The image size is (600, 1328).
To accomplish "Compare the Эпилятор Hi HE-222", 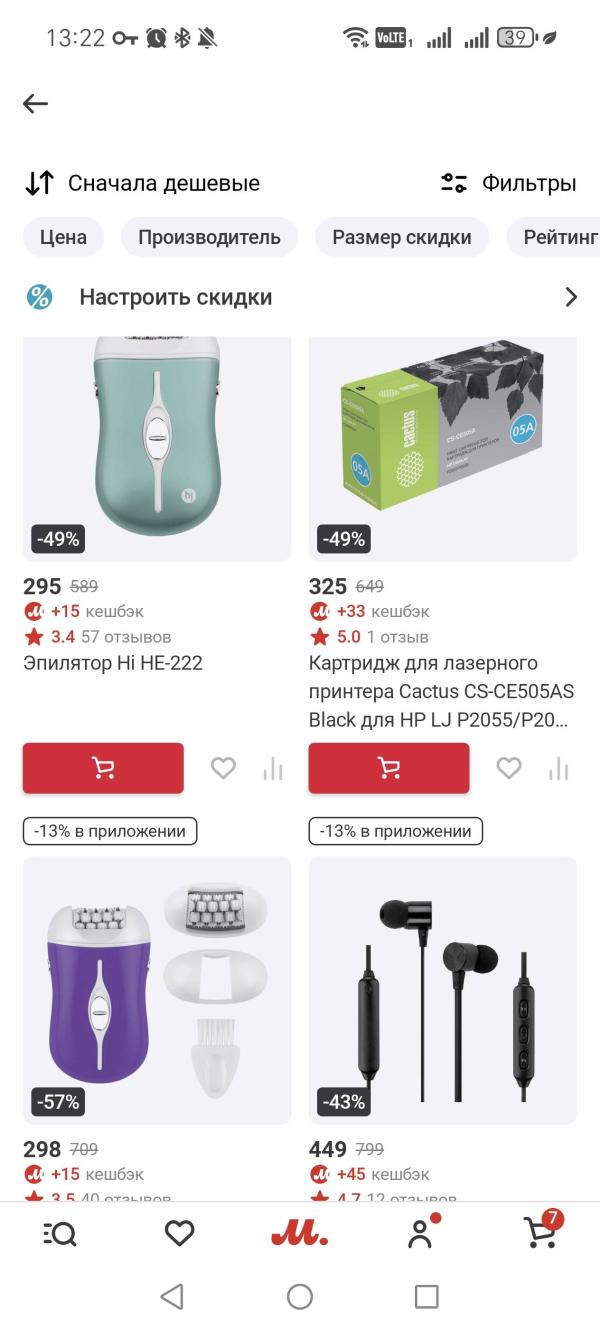I will tap(273, 768).
